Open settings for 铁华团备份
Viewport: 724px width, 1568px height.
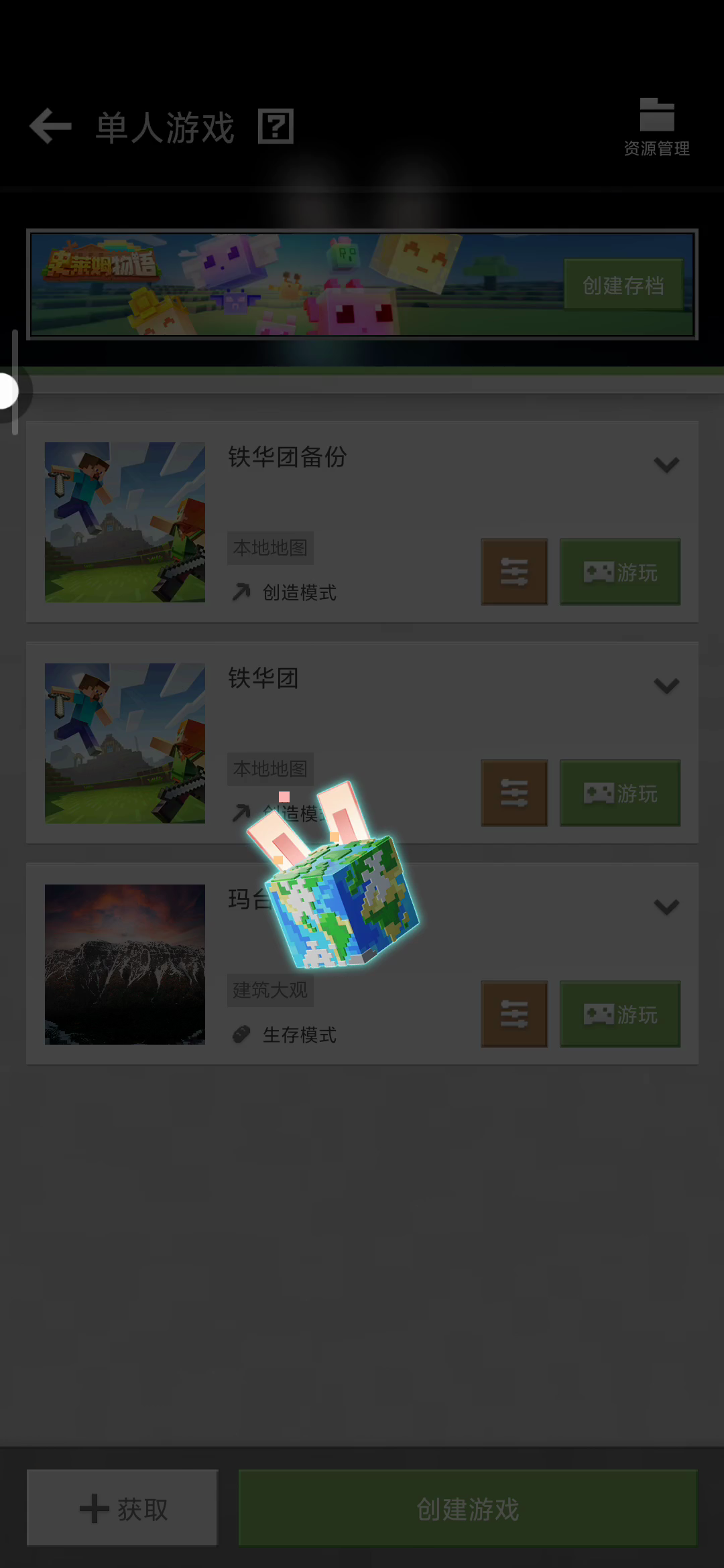point(514,572)
